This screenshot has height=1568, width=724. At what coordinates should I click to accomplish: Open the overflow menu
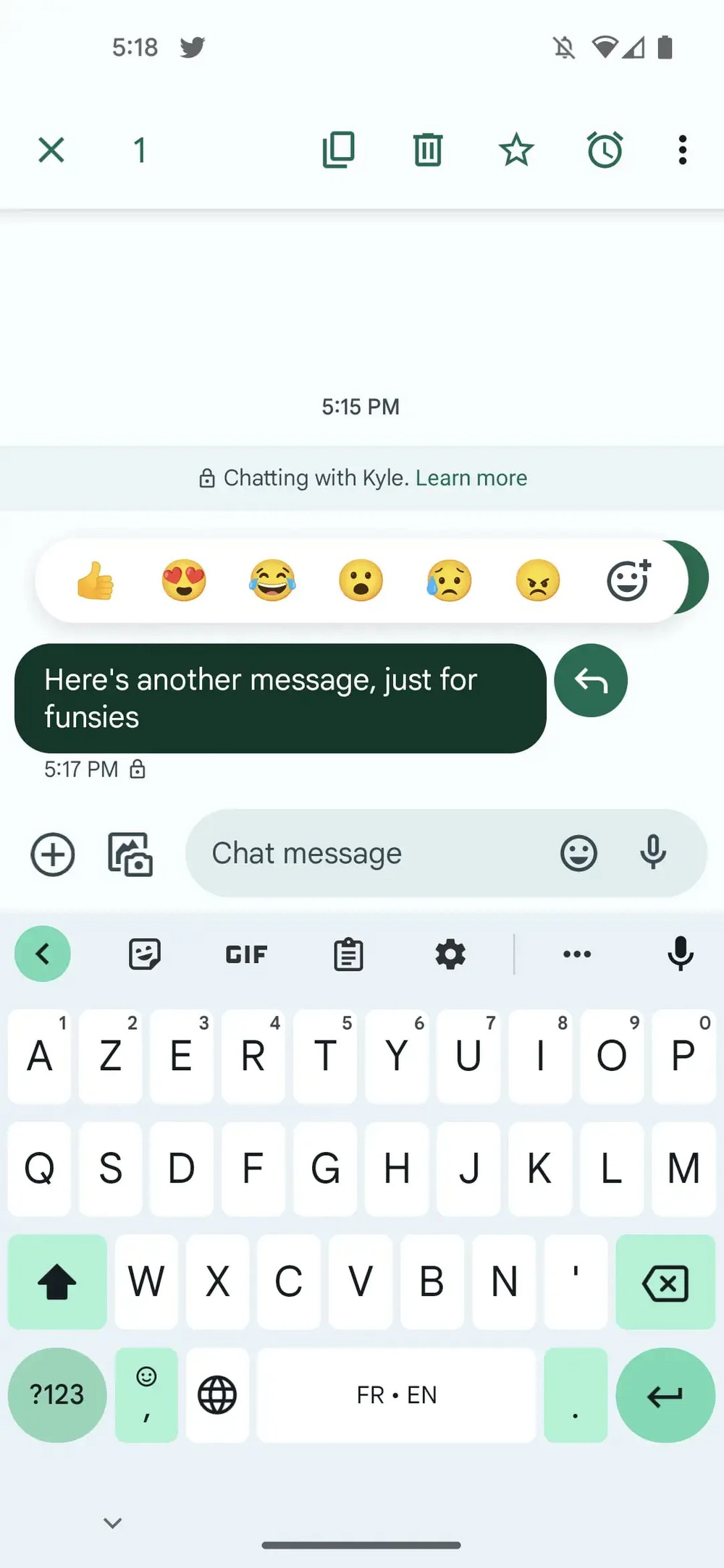[x=682, y=151]
